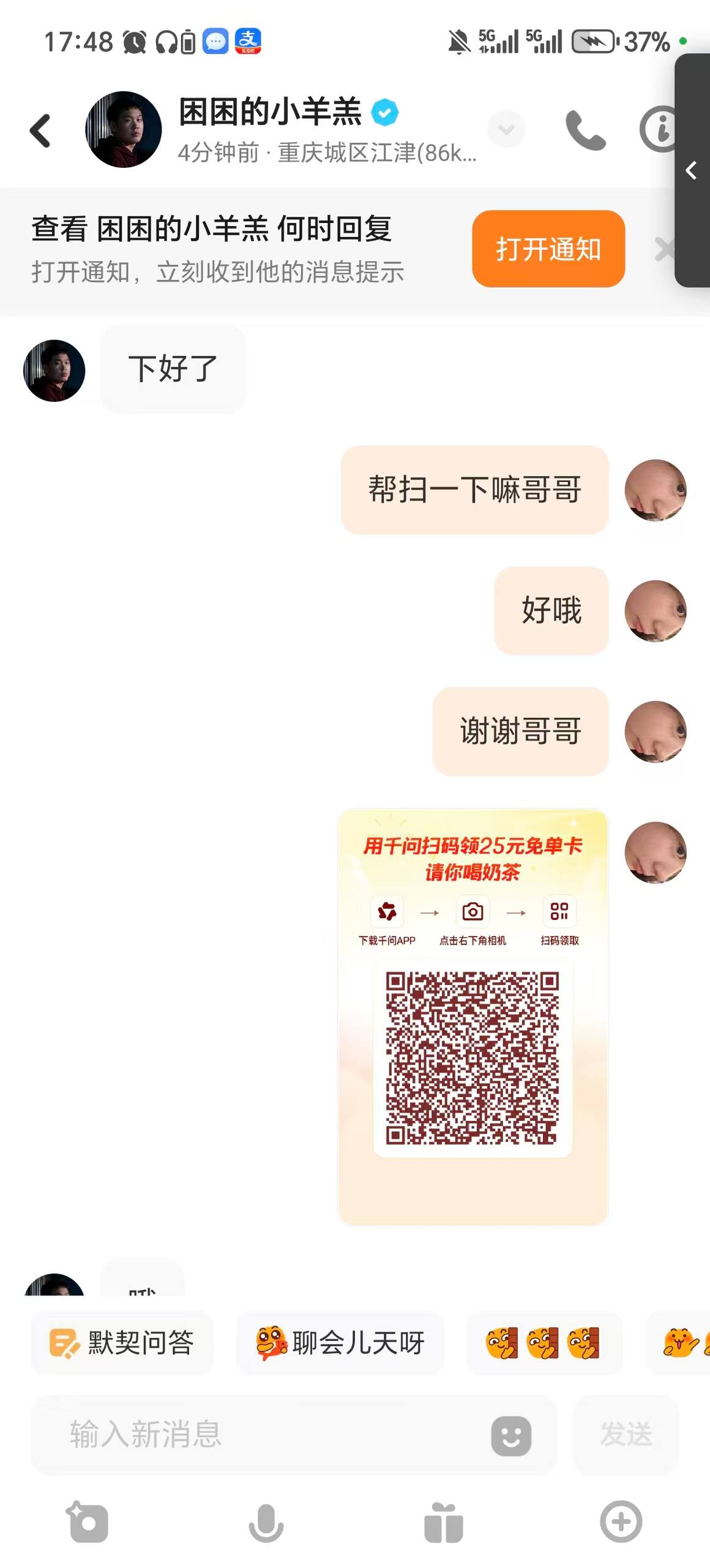Viewport: 710px width, 1568px height.
Task: Open the gift icon
Action: click(443, 1522)
